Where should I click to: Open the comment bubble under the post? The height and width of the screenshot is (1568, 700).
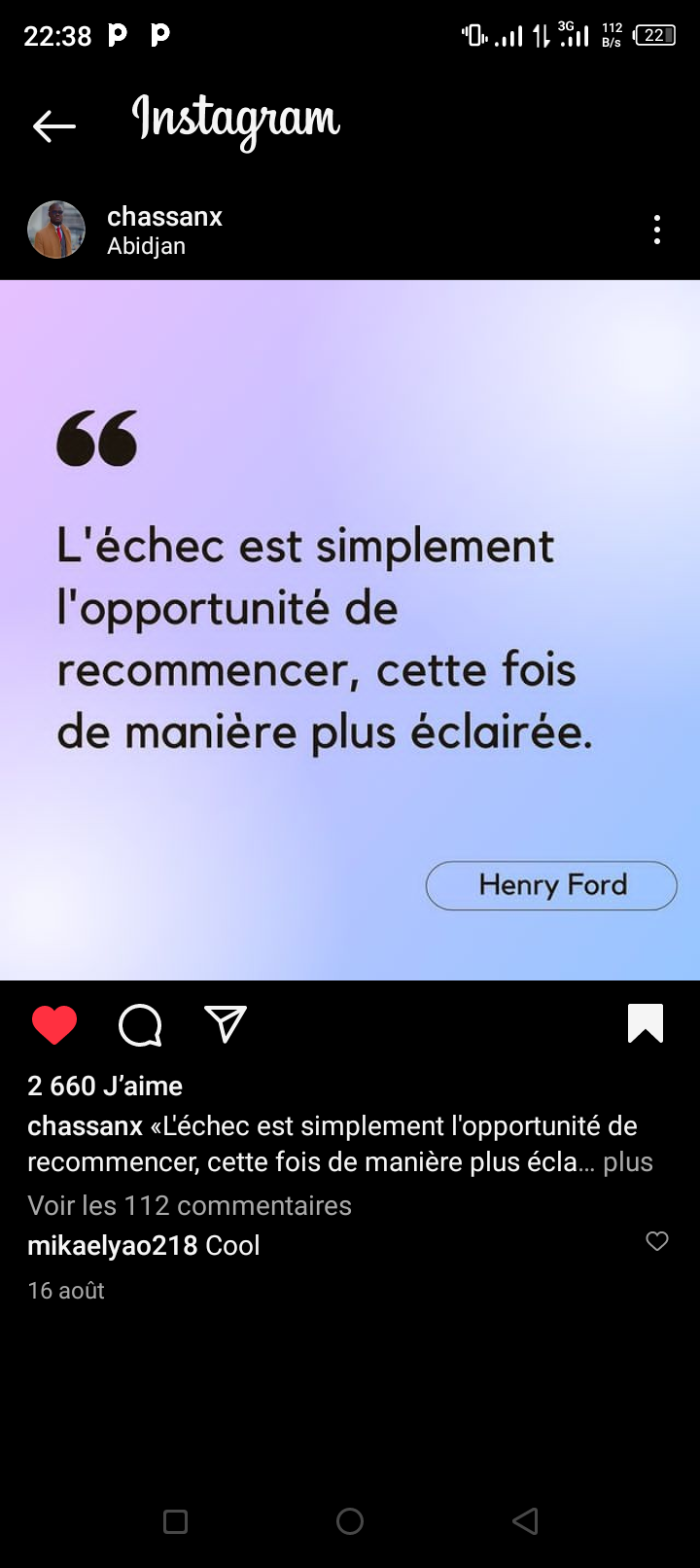(140, 1025)
